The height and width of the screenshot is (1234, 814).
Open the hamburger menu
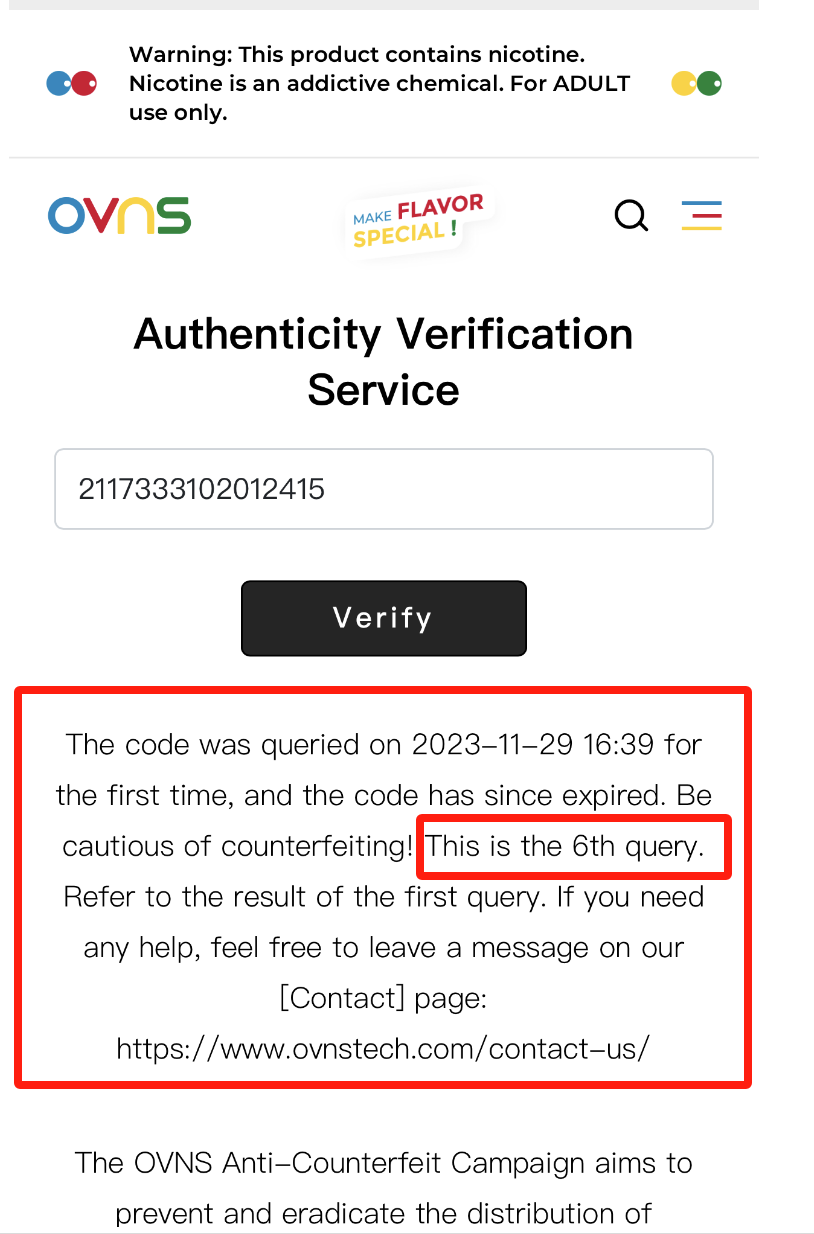click(702, 215)
